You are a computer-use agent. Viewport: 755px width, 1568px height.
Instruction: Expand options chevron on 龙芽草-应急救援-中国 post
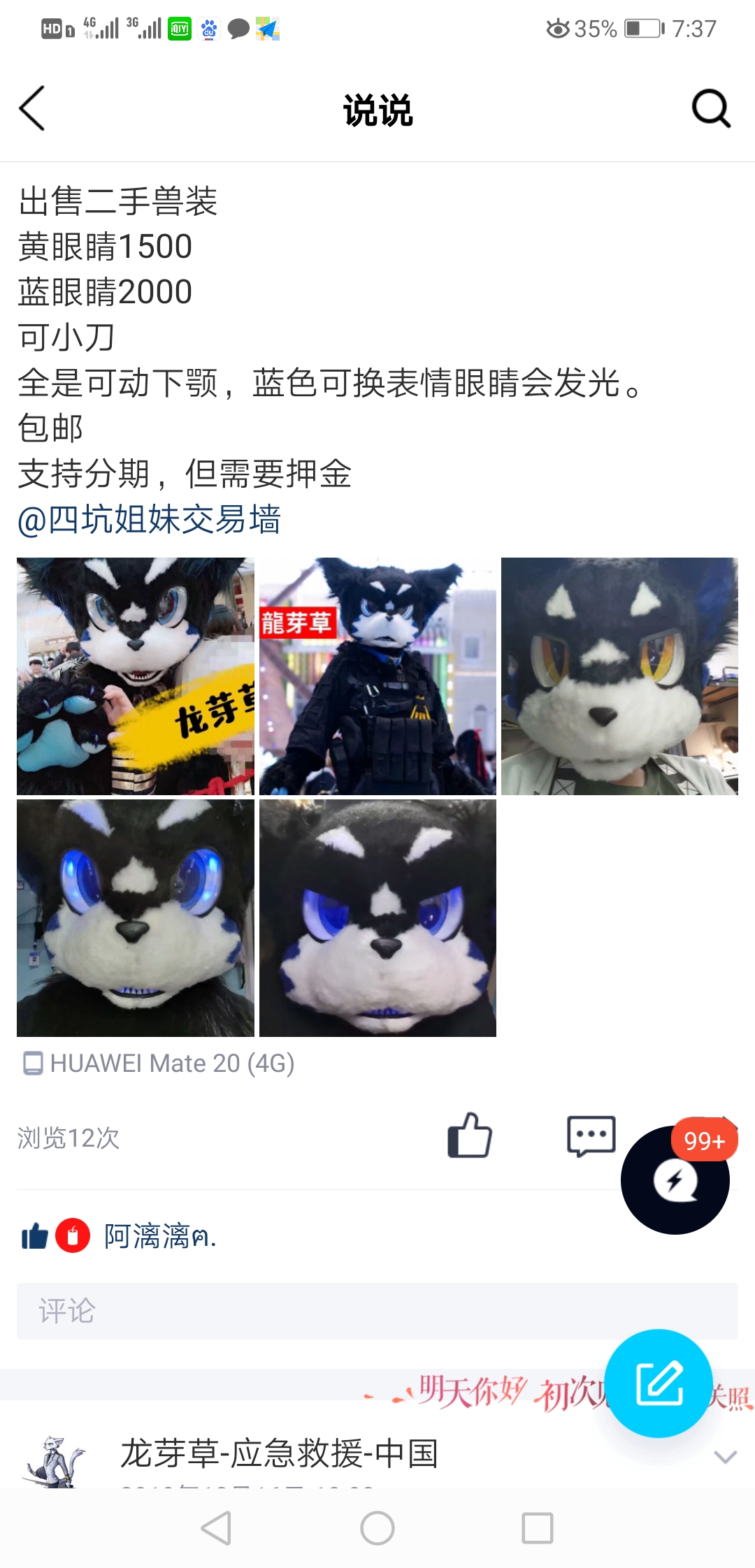(725, 1457)
